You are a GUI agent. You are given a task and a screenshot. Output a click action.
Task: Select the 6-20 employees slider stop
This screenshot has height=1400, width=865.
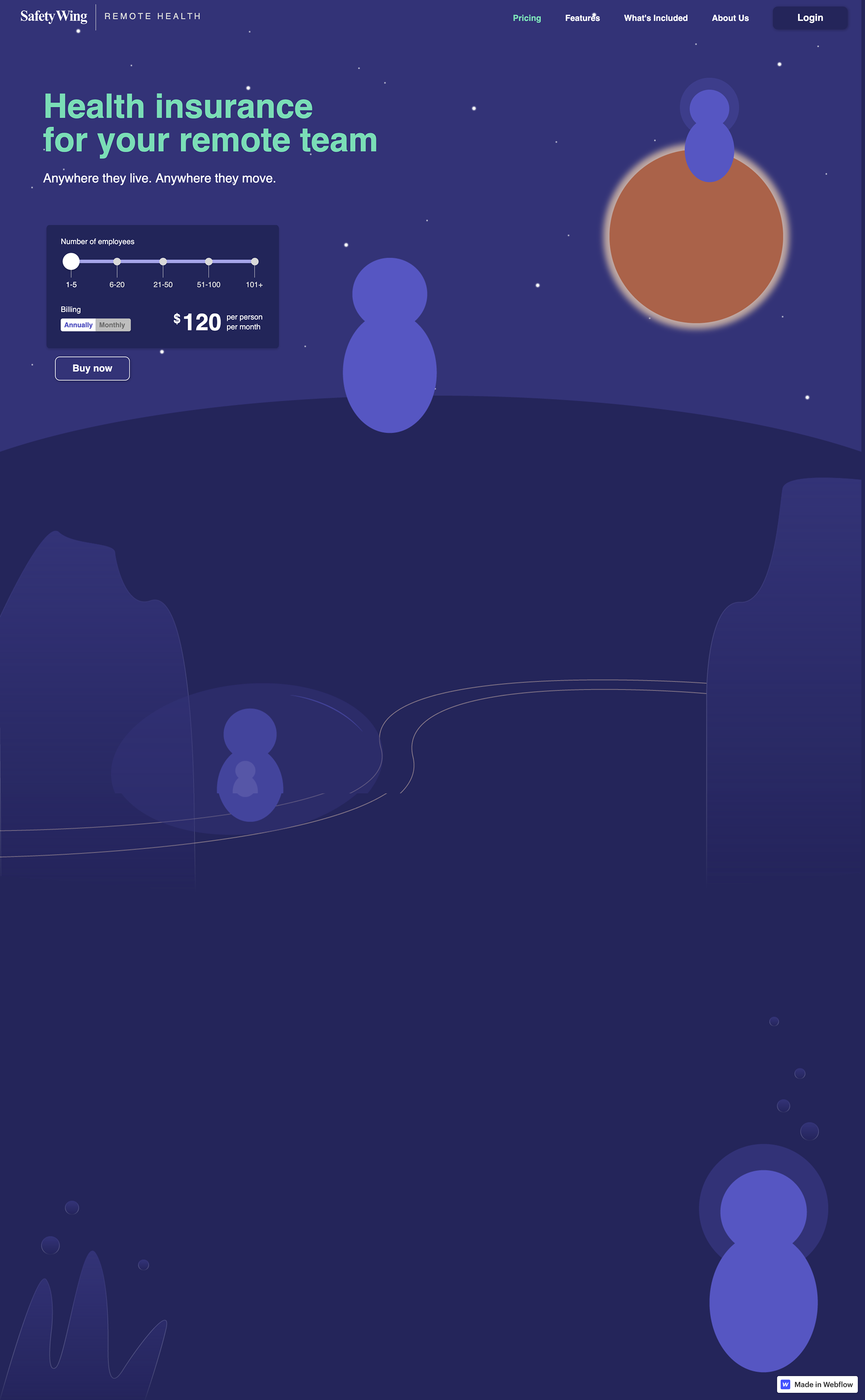pyautogui.click(x=117, y=261)
